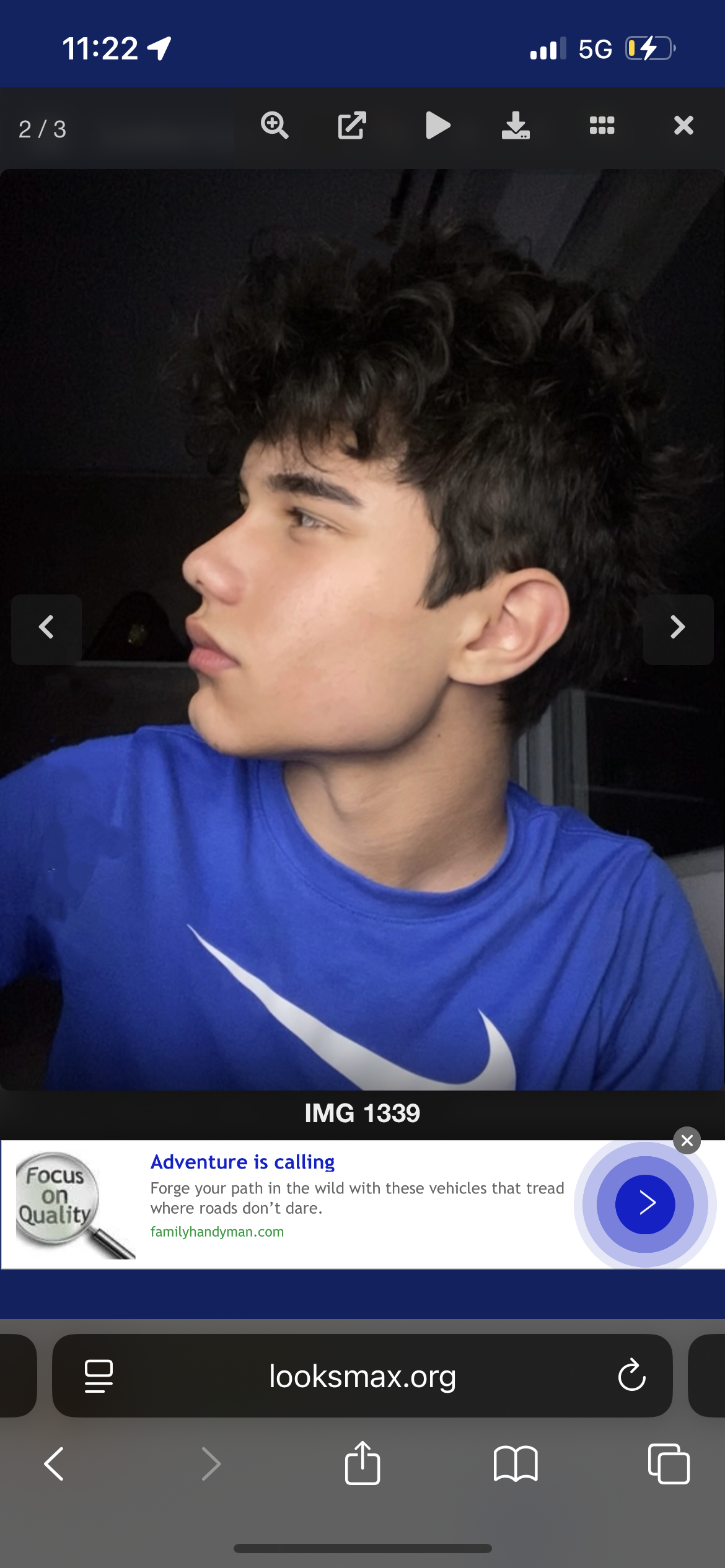Show all open Safari tabs
725x1568 pixels.
669,1464
